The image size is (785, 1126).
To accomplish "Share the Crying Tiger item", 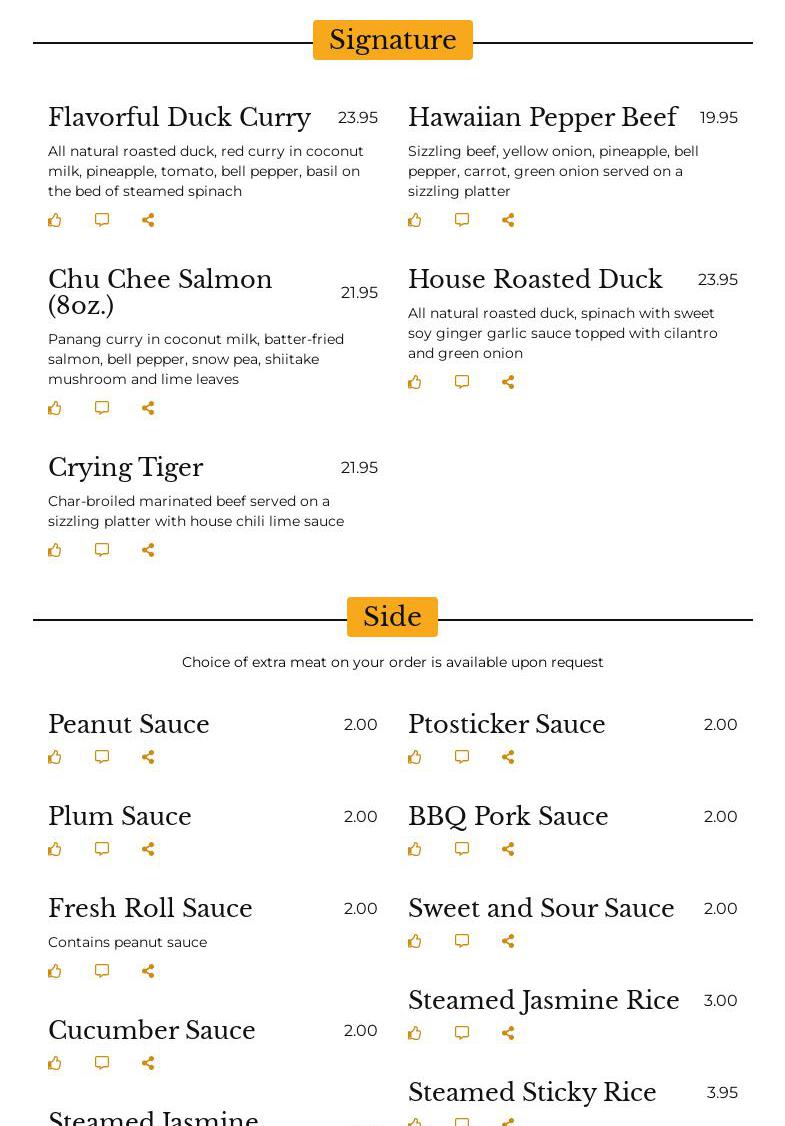I will [x=148, y=550].
